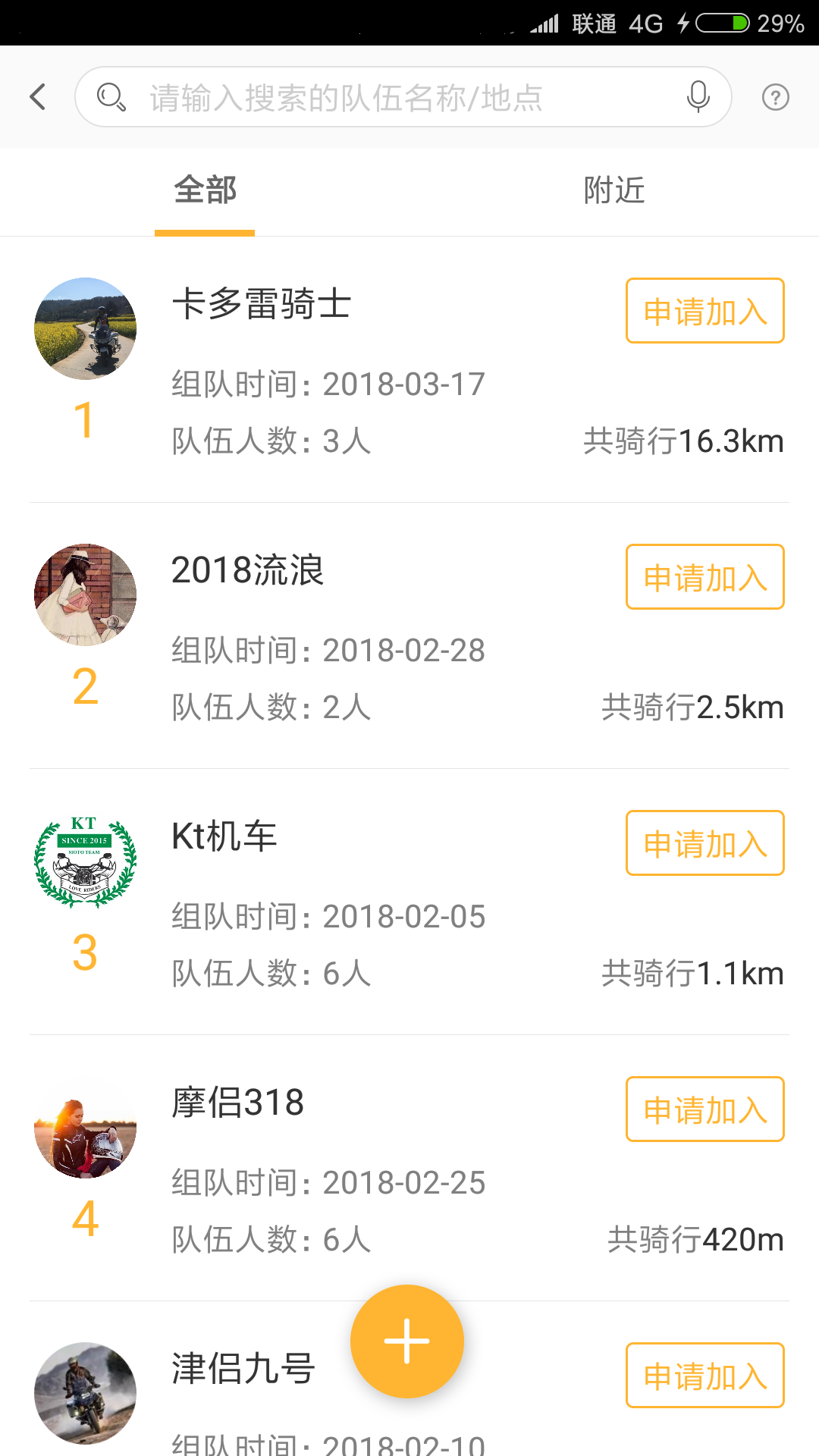Apply to join Kt机车 team

coord(704,843)
